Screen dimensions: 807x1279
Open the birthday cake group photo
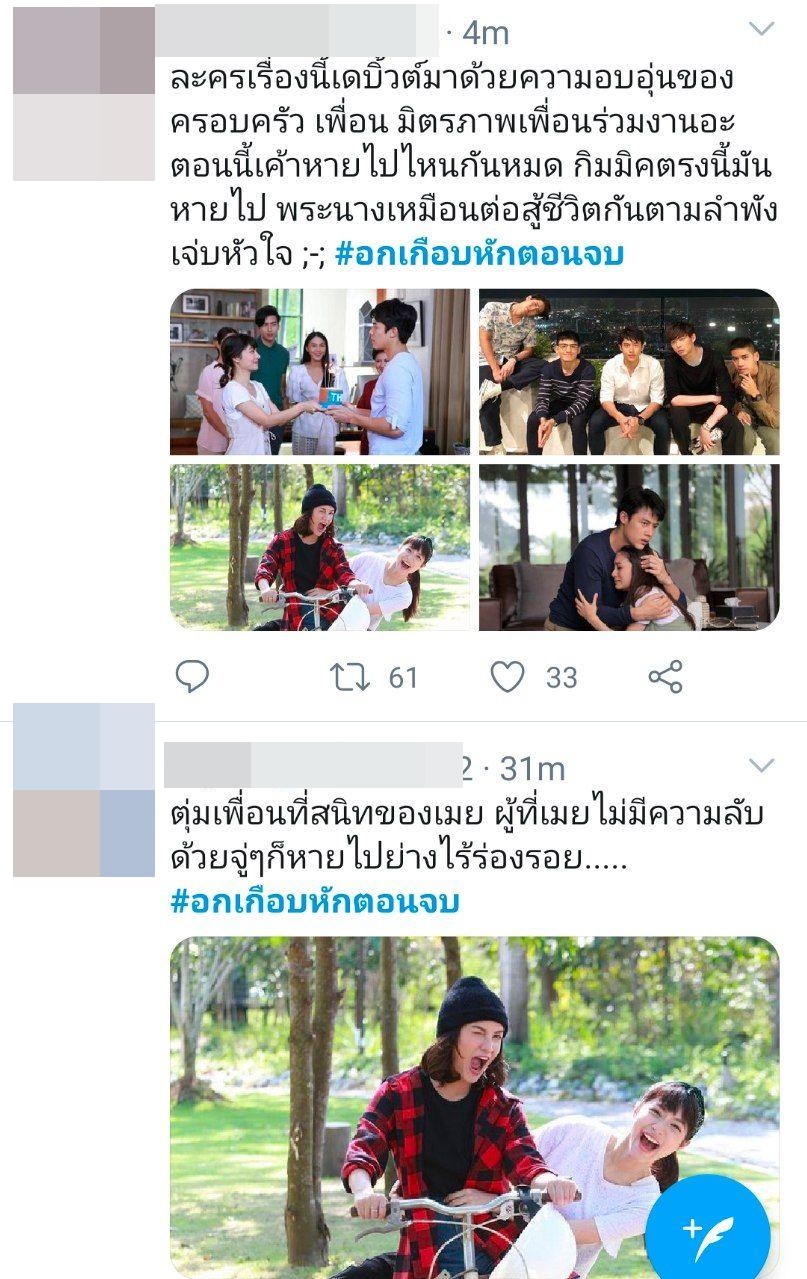pyautogui.click(x=319, y=372)
